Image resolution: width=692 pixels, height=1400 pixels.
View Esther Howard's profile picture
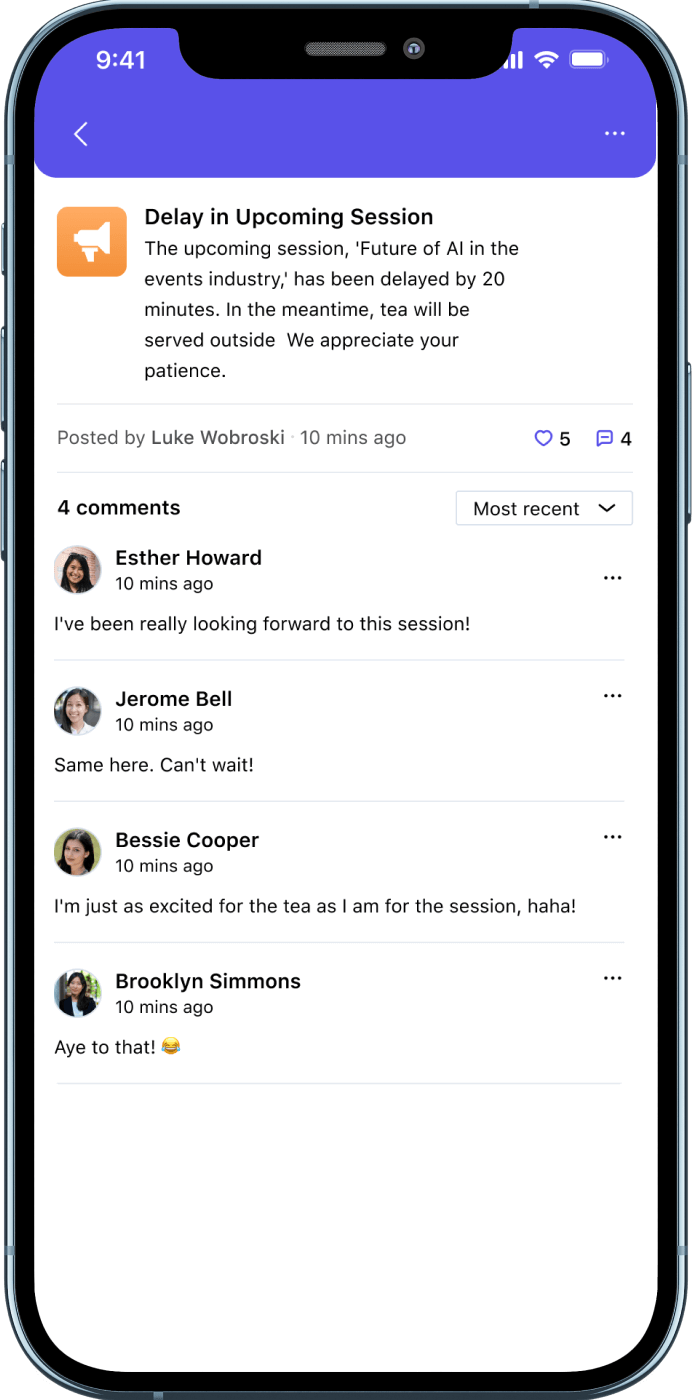point(78,570)
